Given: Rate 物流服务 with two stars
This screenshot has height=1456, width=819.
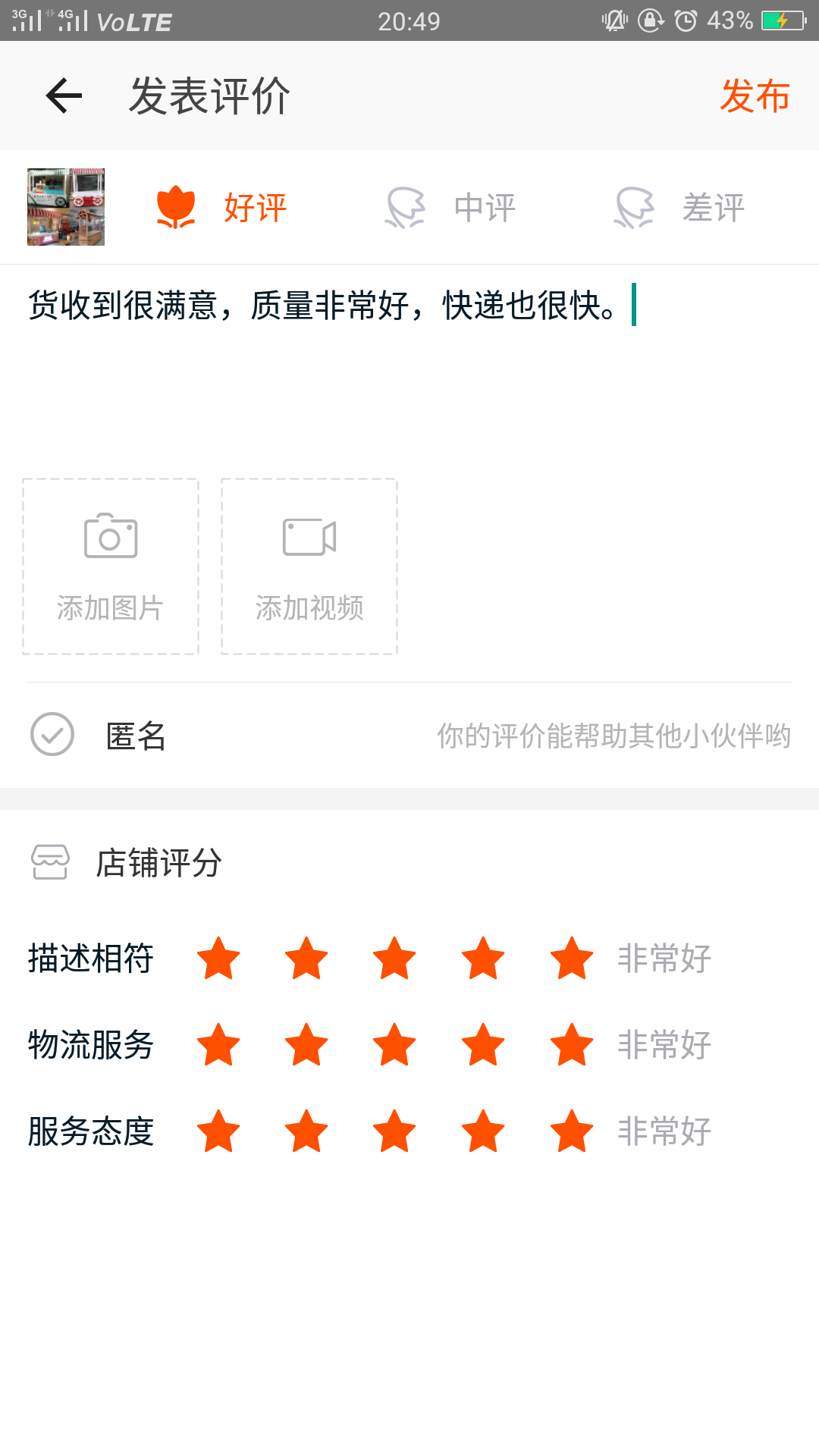Looking at the screenshot, I should tap(306, 1045).
